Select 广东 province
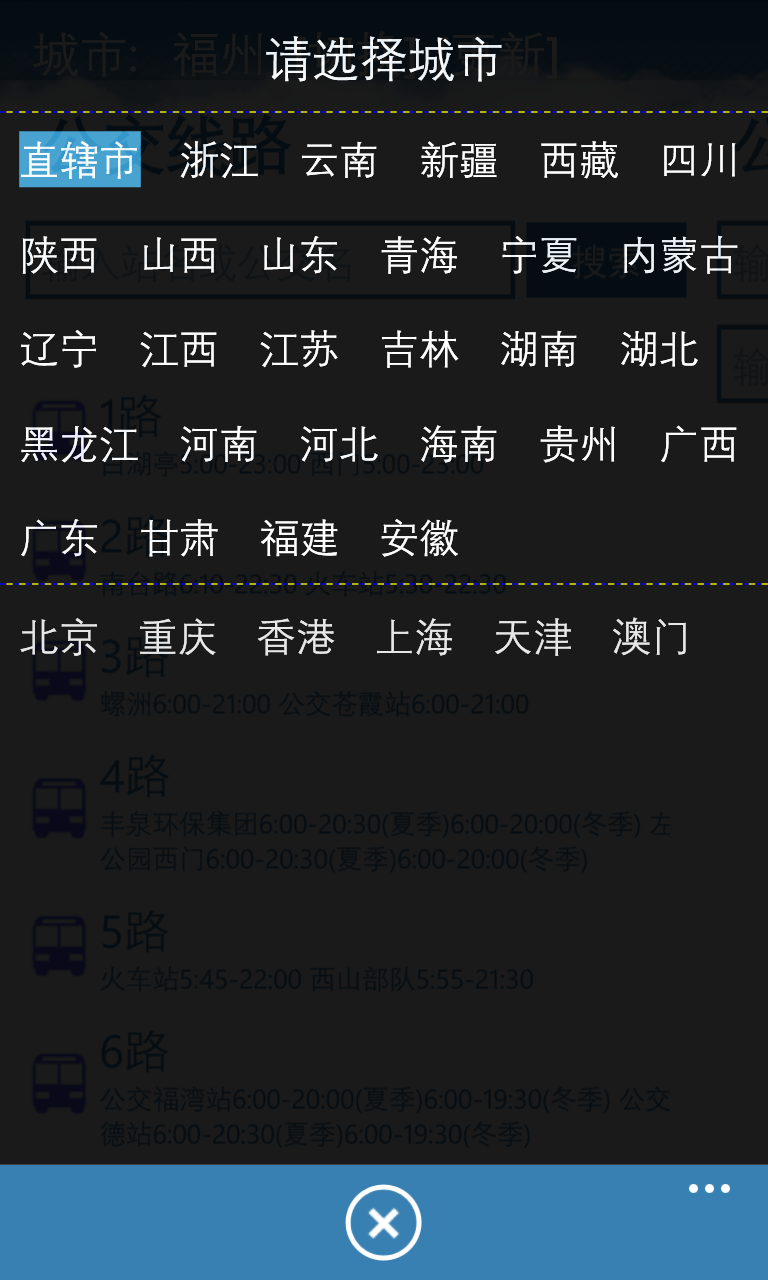Viewport: 768px width, 1280px height. pos(59,540)
